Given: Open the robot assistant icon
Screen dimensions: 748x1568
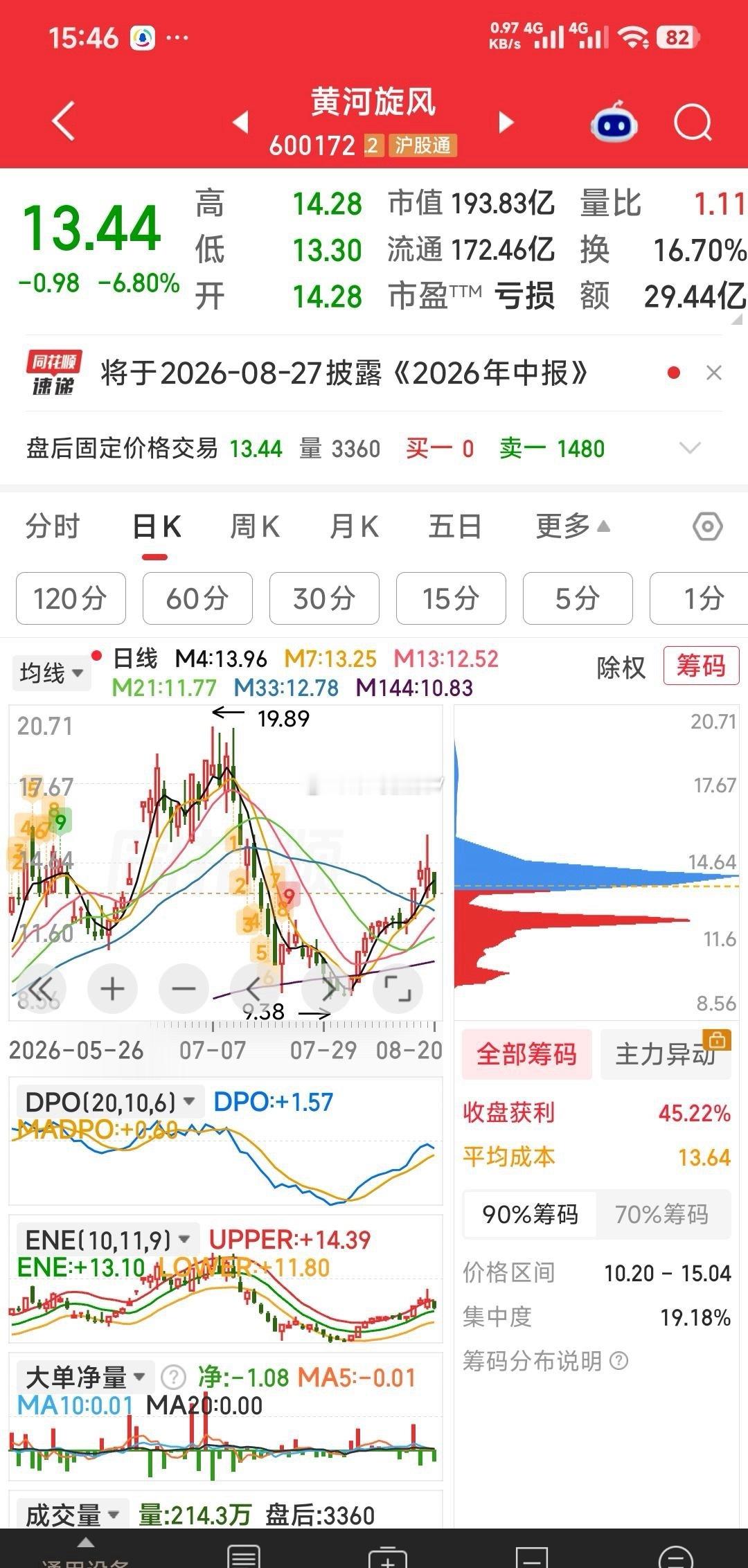Looking at the screenshot, I should tap(614, 123).
